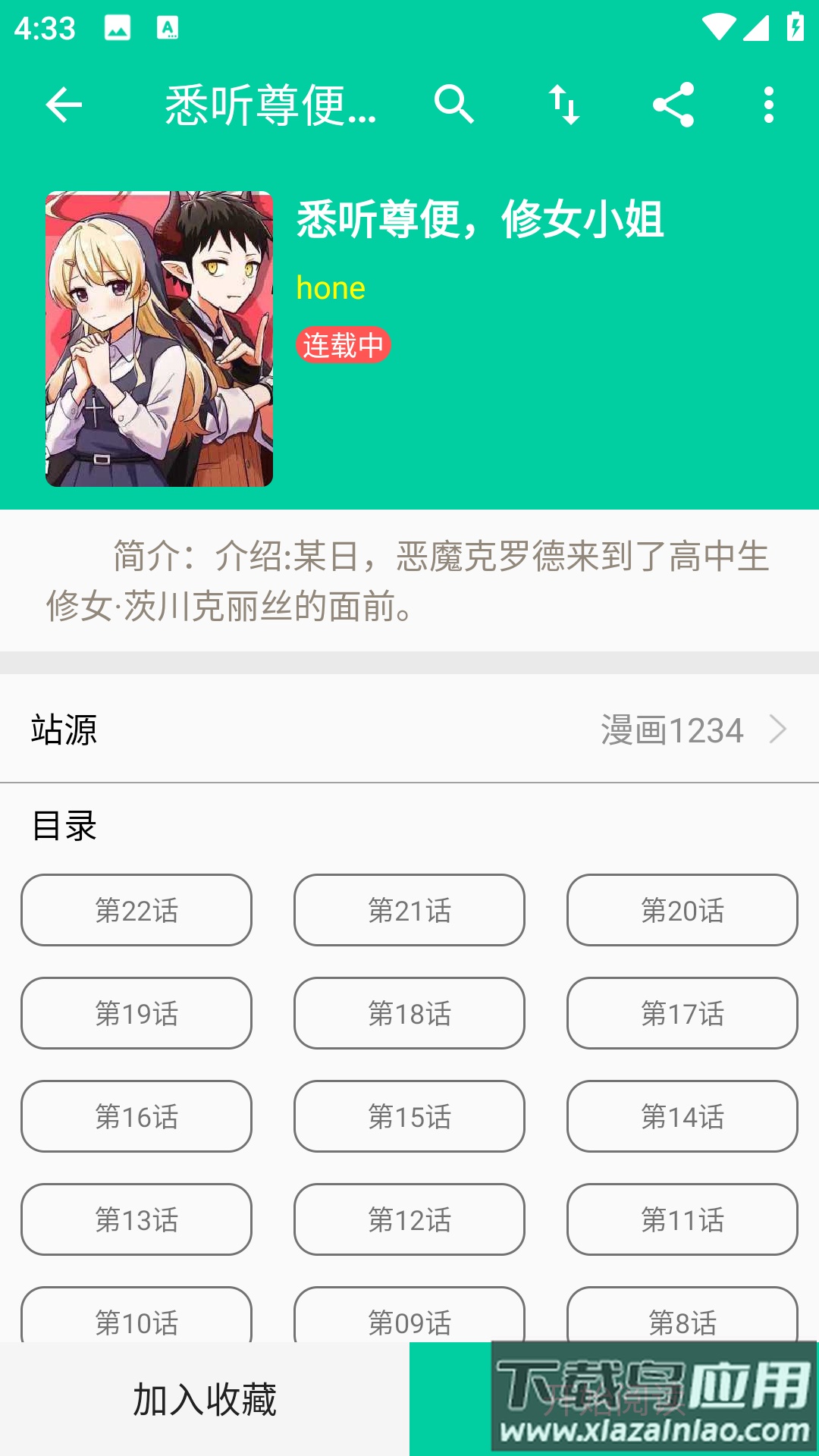Reverse the chapter sort order
The width and height of the screenshot is (819, 1456).
coord(564,105)
